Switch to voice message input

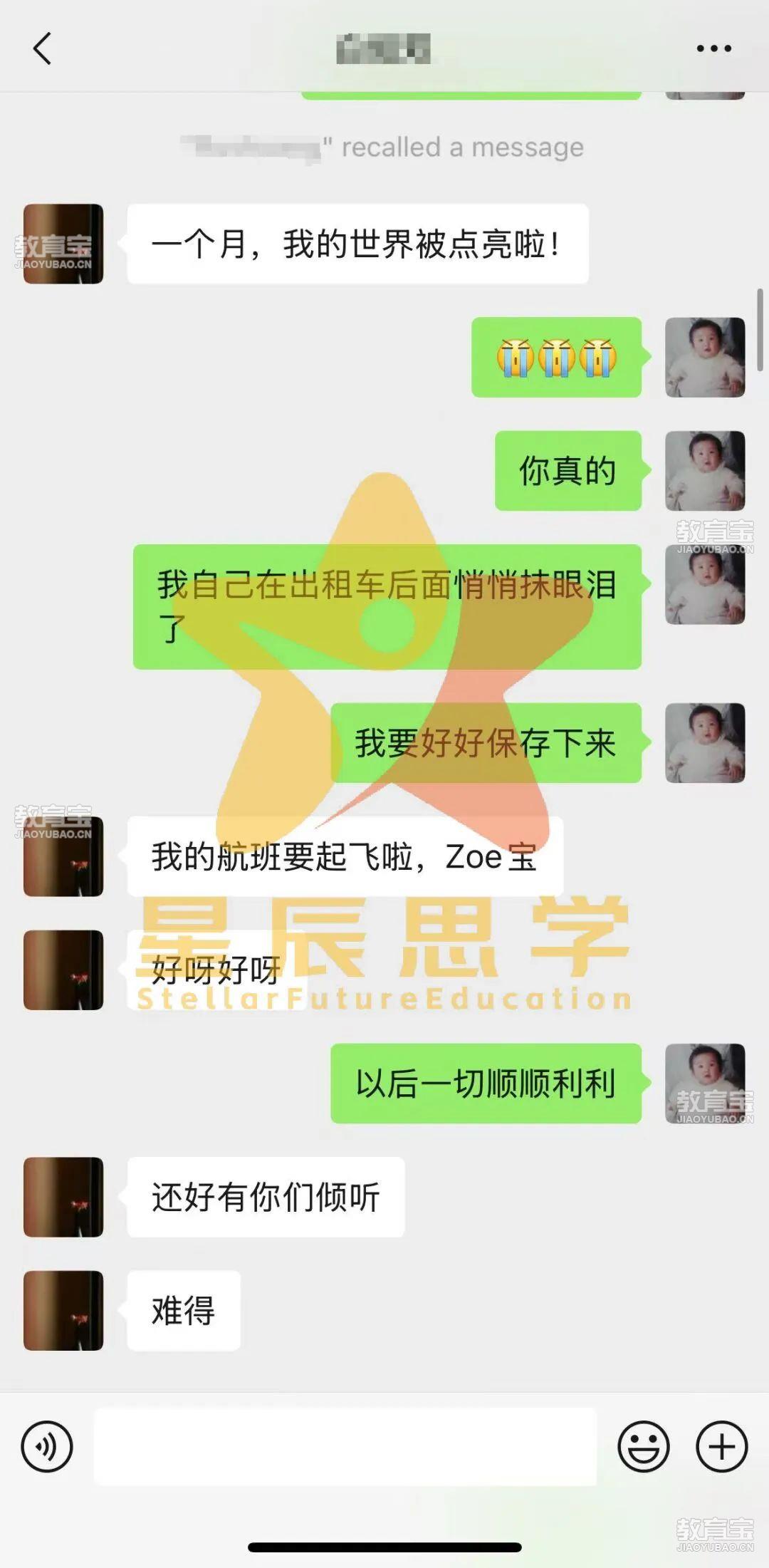(47, 1447)
